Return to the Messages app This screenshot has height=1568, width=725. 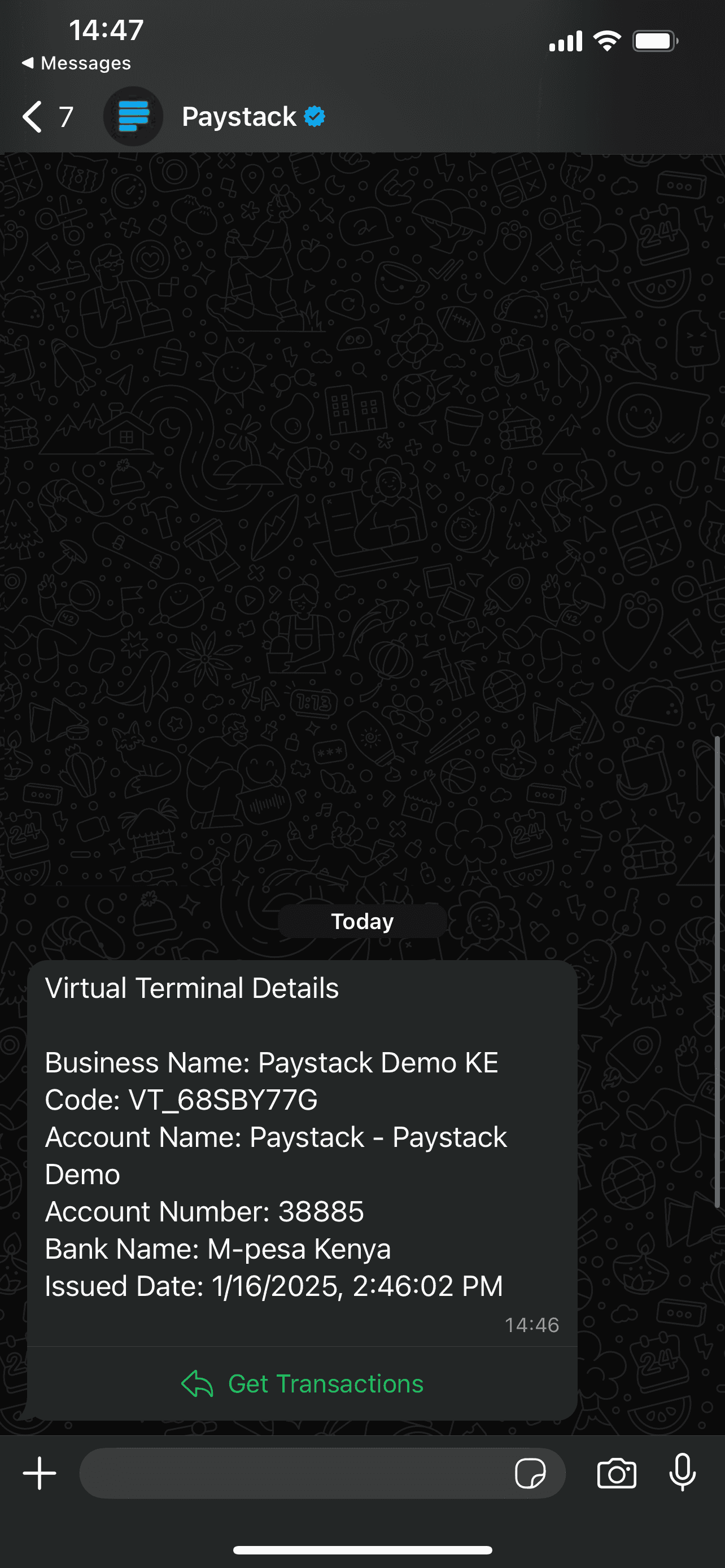76,63
